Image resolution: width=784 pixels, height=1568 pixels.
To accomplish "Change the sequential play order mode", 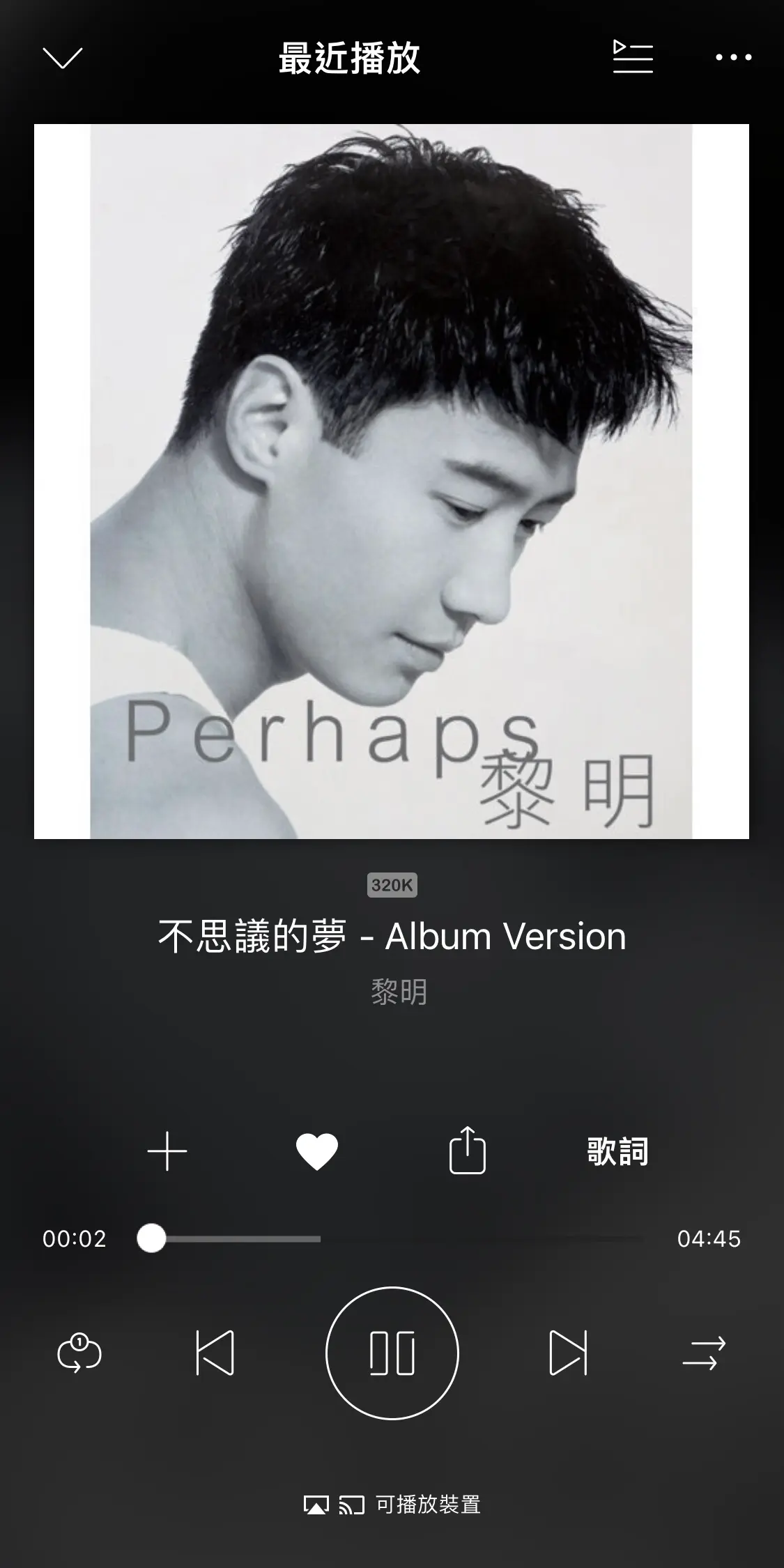I will point(704,1353).
